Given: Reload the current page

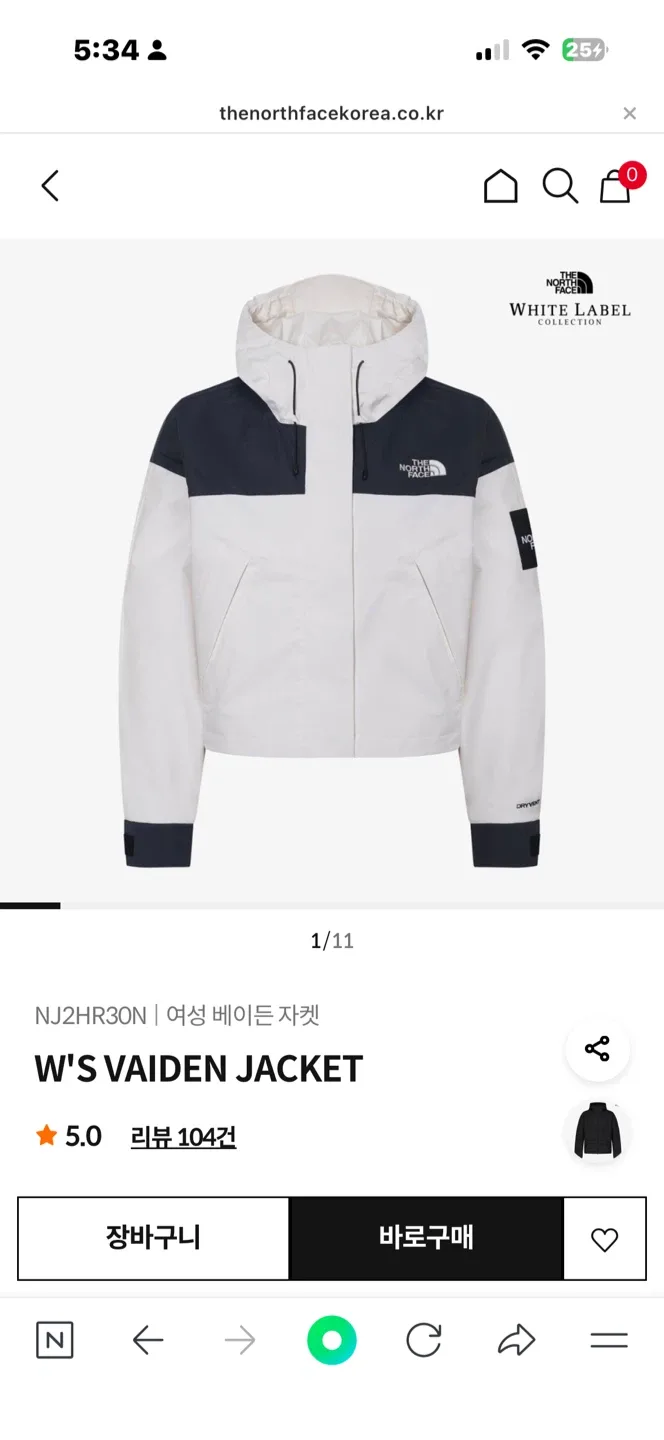Looking at the screenshot, I should (x=424, y=1340).
